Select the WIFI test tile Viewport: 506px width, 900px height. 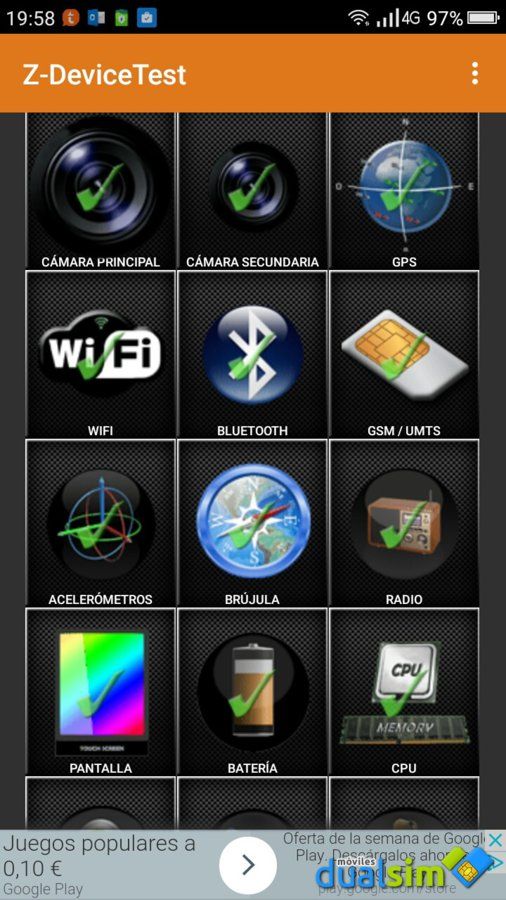(x=100, y=354)
